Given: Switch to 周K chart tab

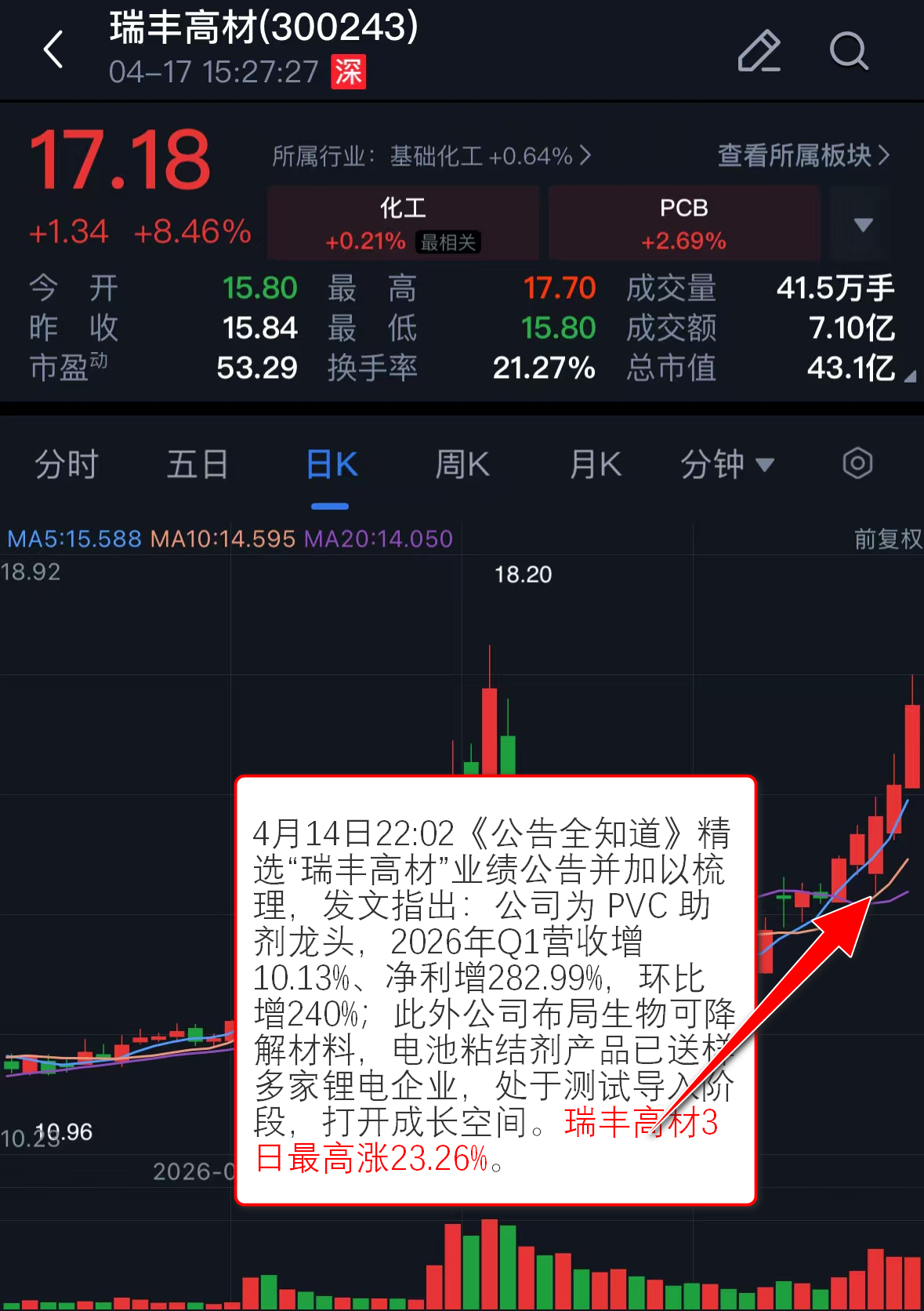Looking at the screenshot, I should (x=462, y=464).
